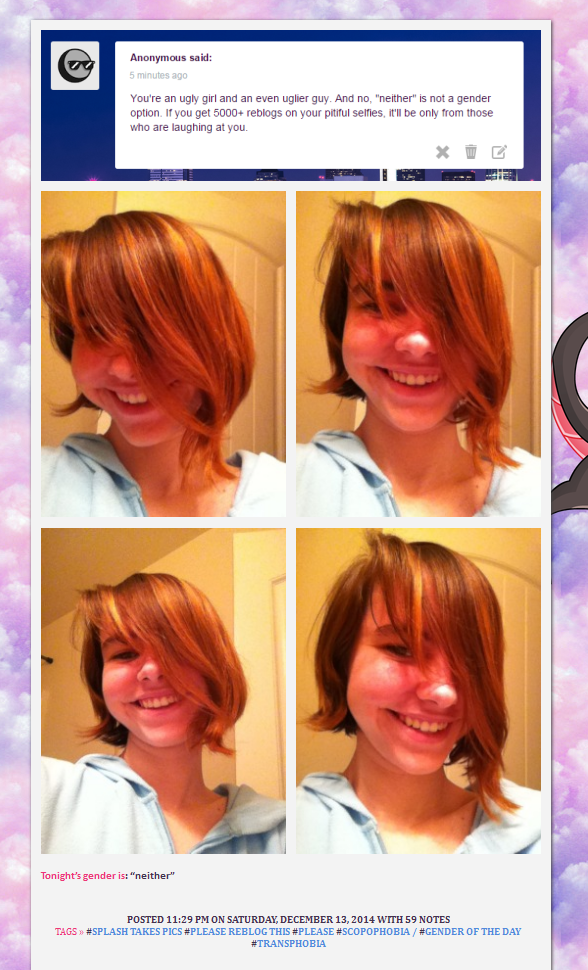View posts tagged #gender of the day
Viewport: 588px width, 970px height.
(470, 932)
